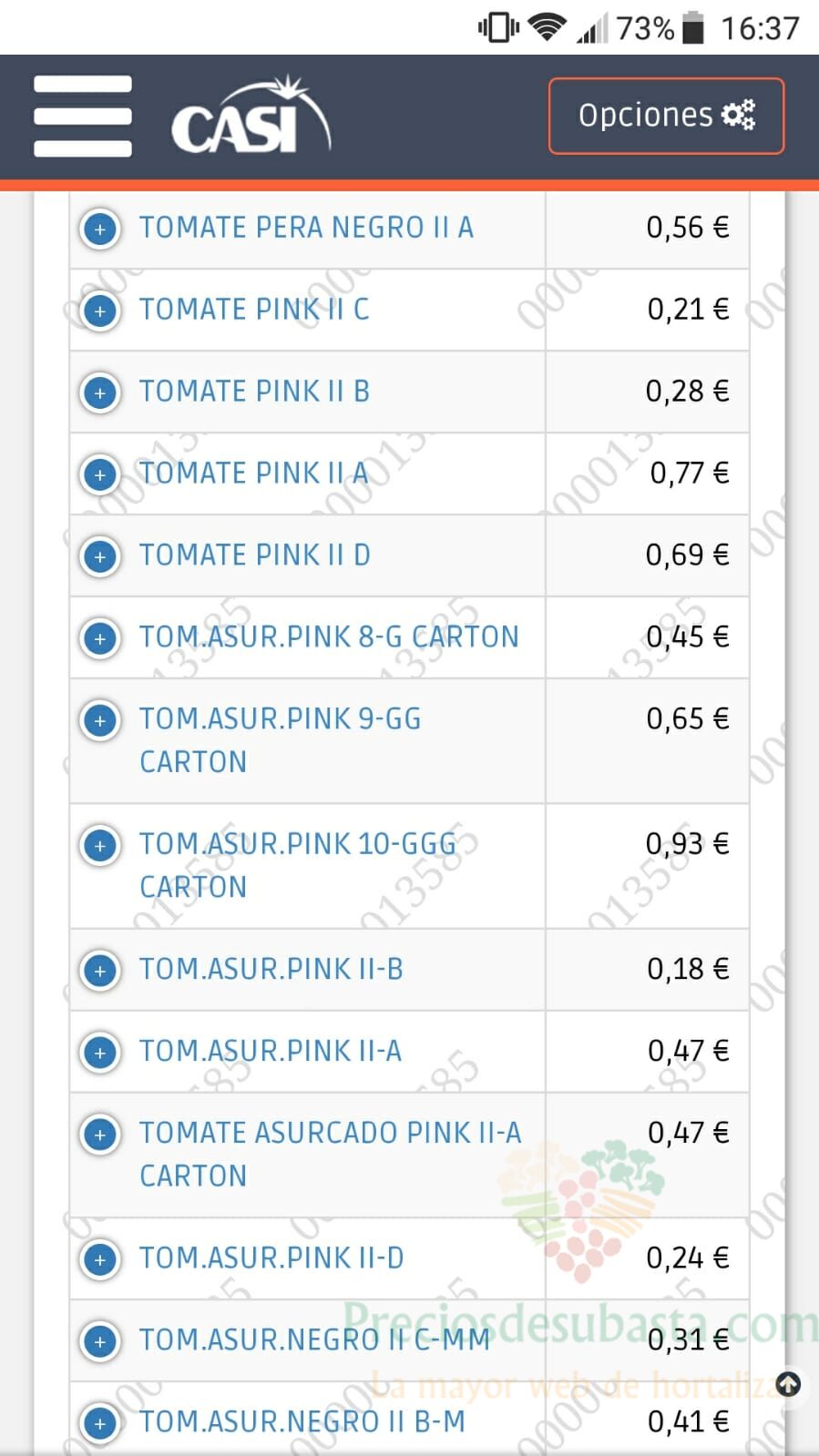819x1456 pixels.
Task: Expand the TOMATE PINK II C row
Action: click(x=100, y=311)
